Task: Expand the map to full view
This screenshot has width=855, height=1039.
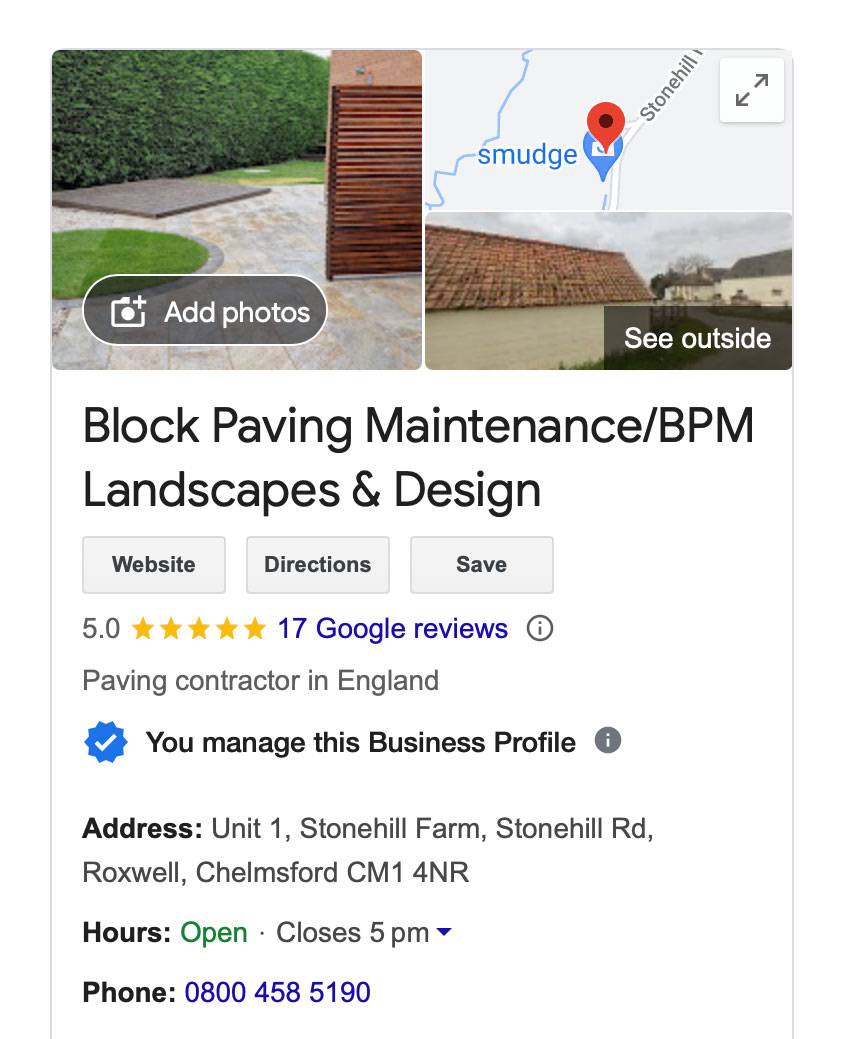Action: 752,90
